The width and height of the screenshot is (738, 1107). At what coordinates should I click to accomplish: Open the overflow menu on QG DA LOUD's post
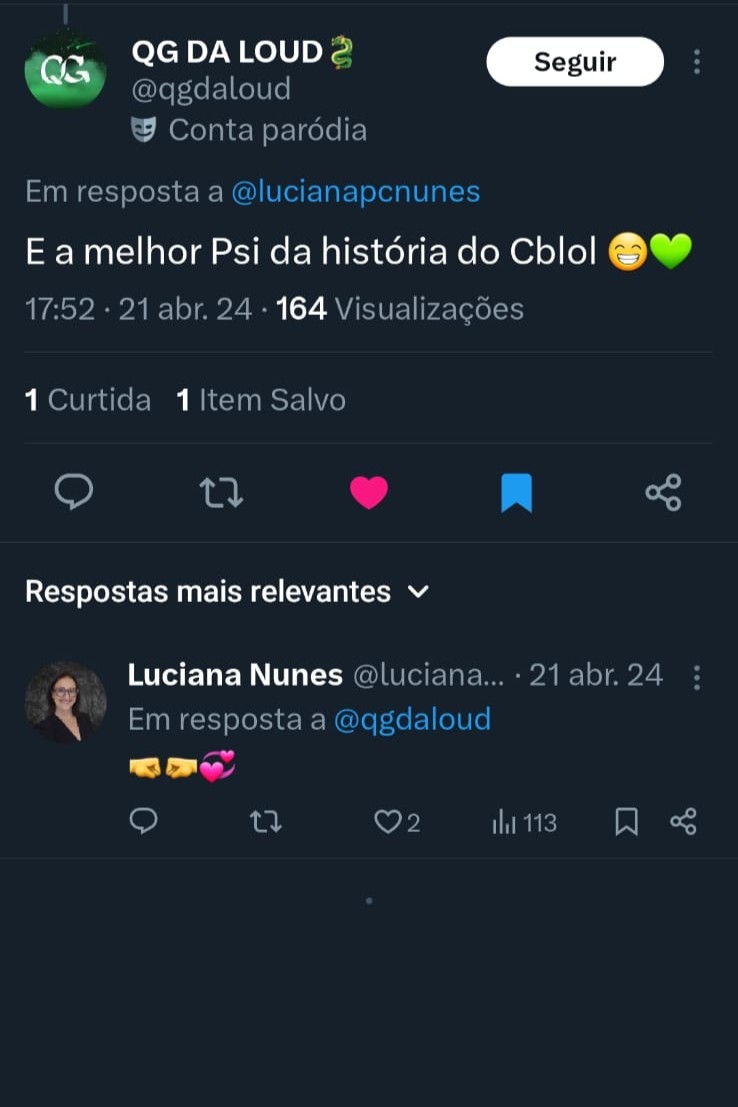pyautogui.click(x=697, y=62)
